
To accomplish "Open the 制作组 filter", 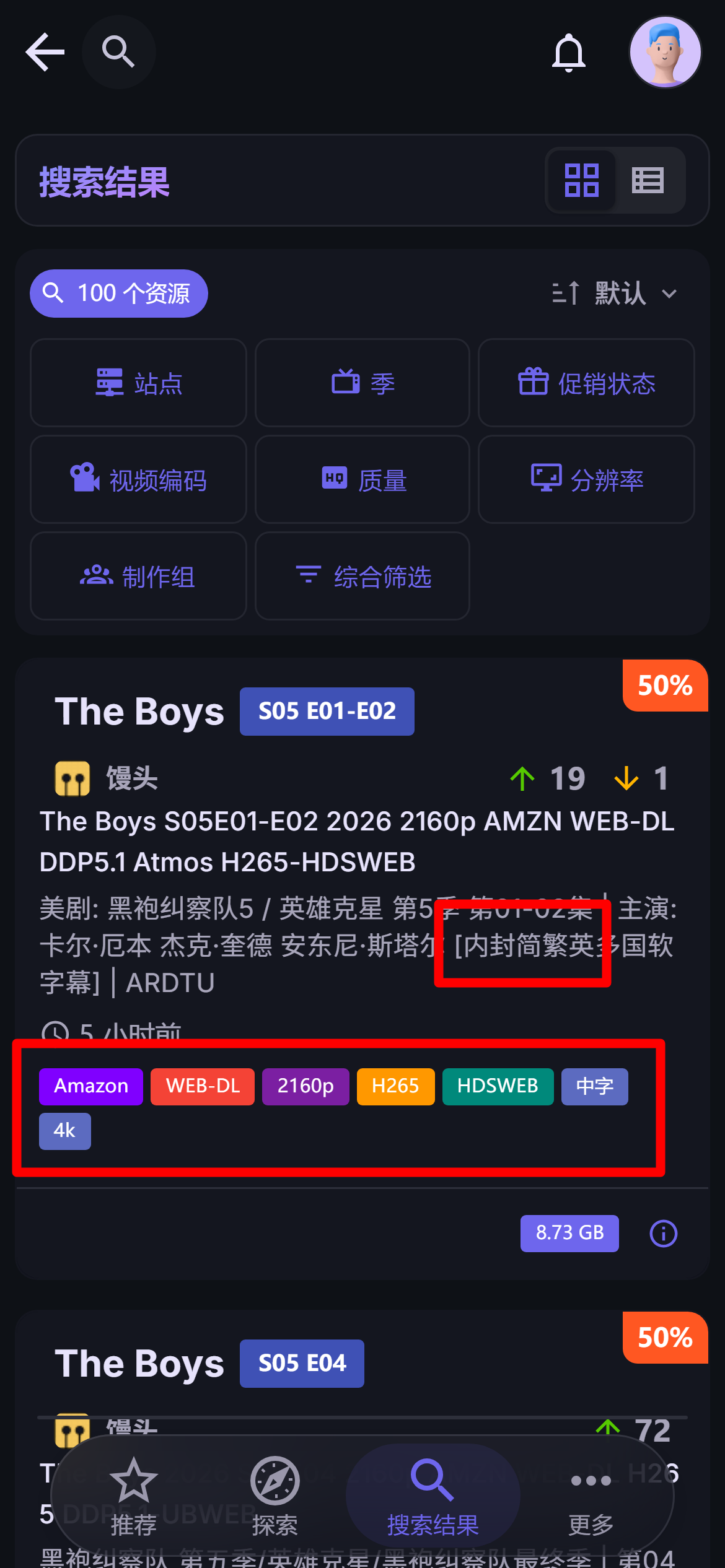I will tap(138, 576).
